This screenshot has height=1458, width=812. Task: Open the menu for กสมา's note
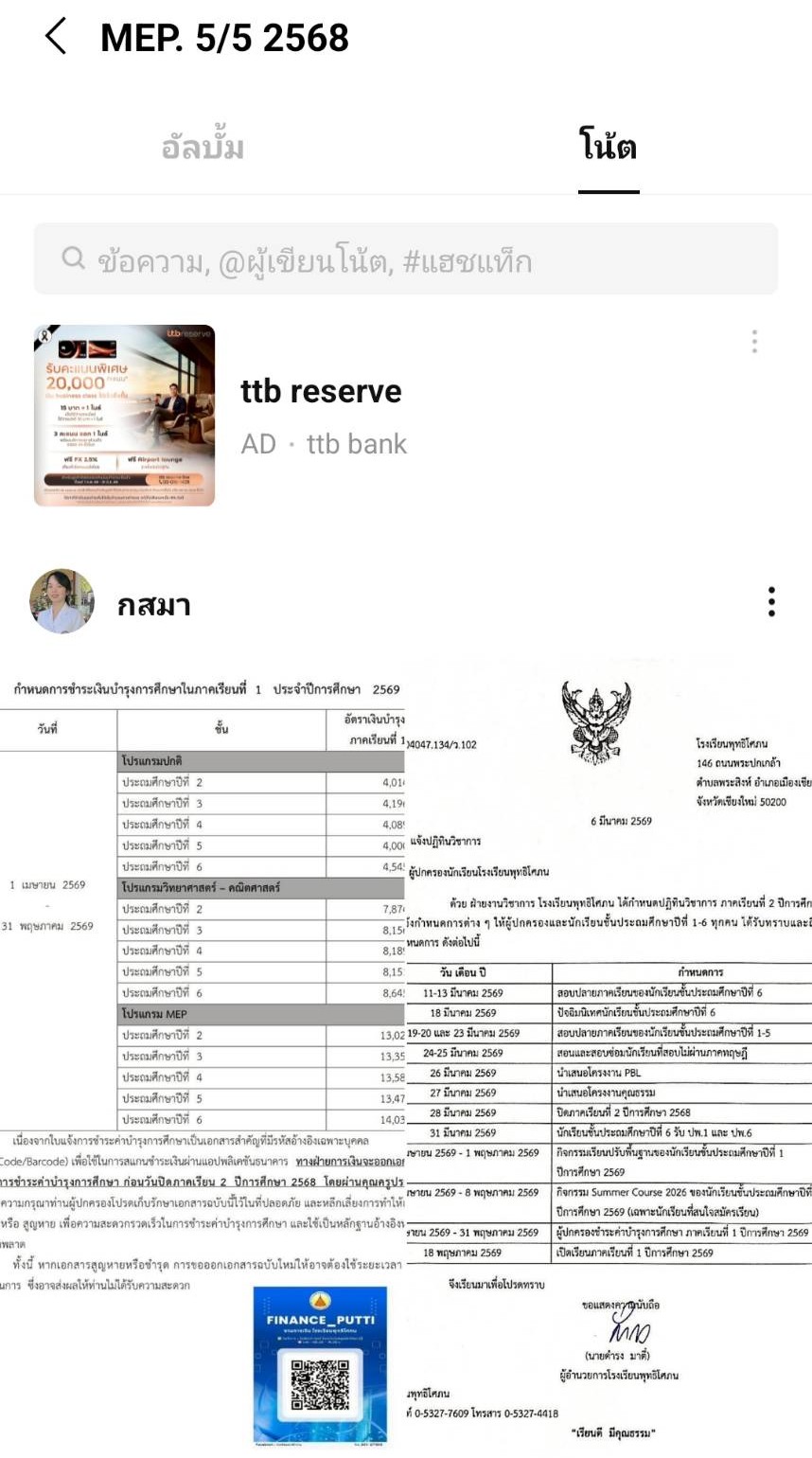[x=771, y=602]
